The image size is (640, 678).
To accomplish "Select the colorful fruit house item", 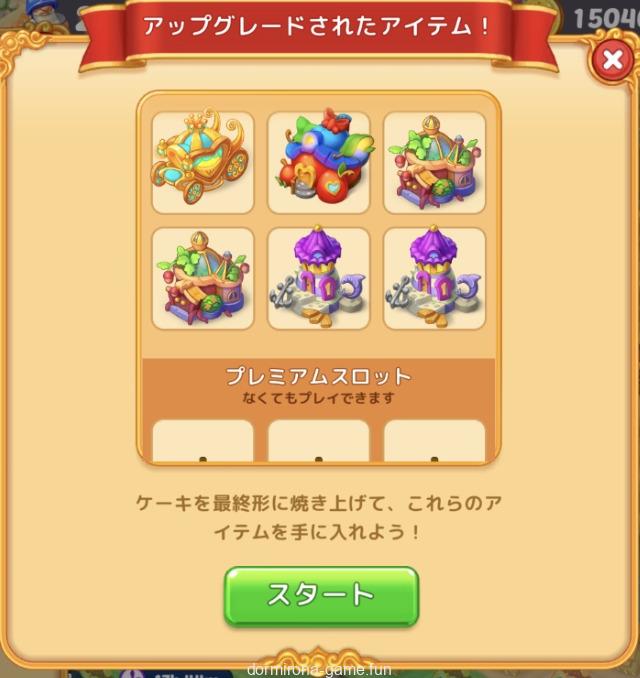I will (x=319, y=162).
